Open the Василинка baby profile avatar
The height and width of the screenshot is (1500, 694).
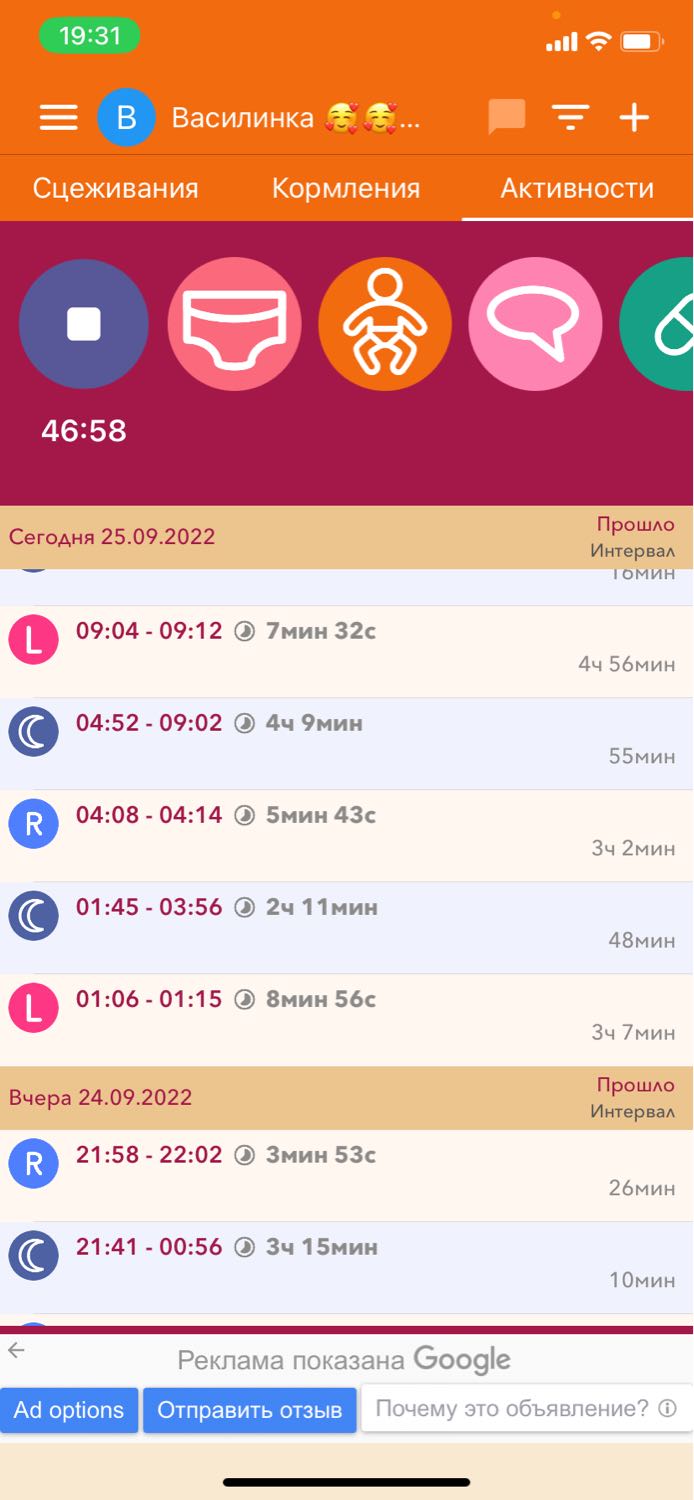click(x=126, y=118)
